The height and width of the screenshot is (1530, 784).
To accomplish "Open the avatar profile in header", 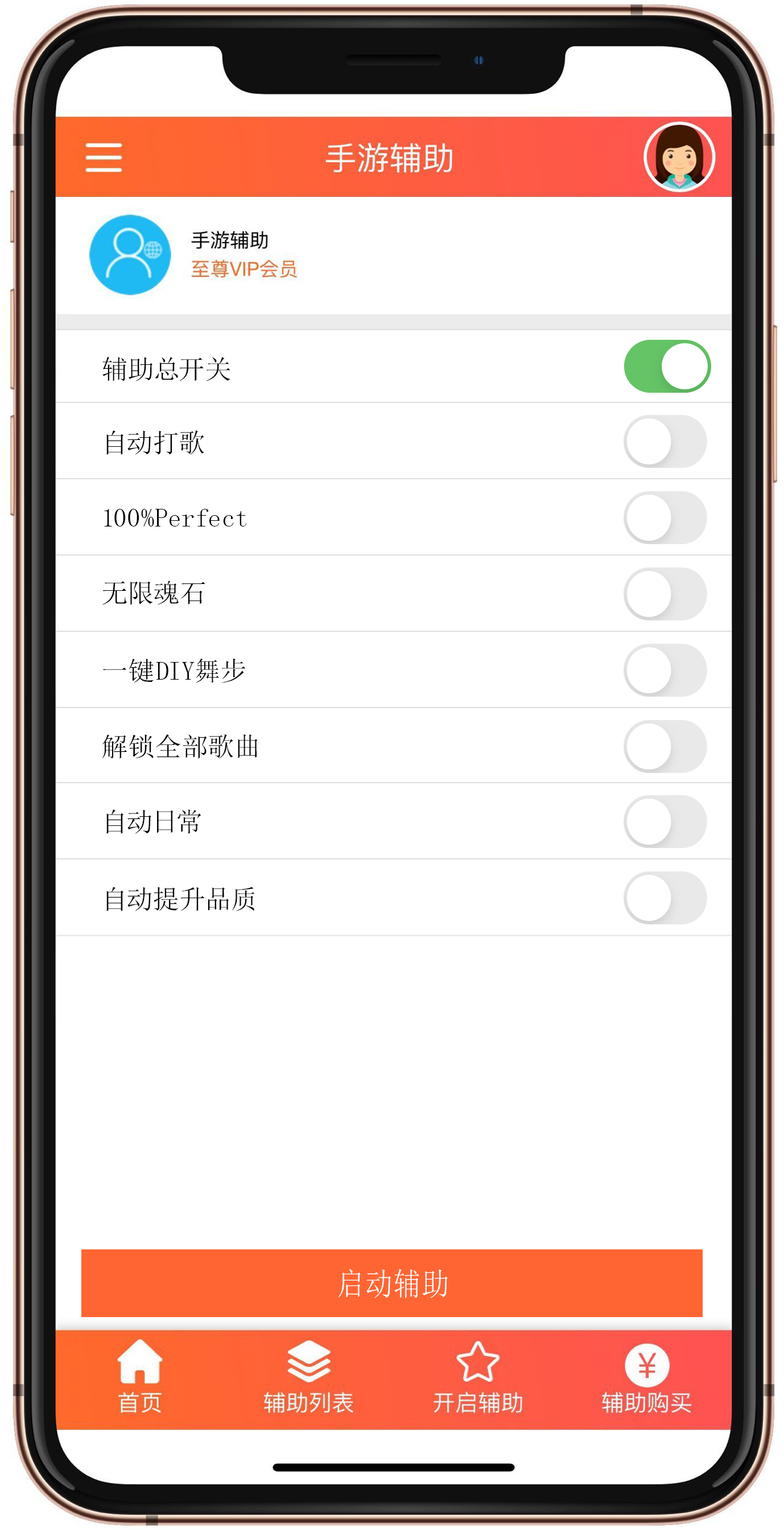I will 678,158.
